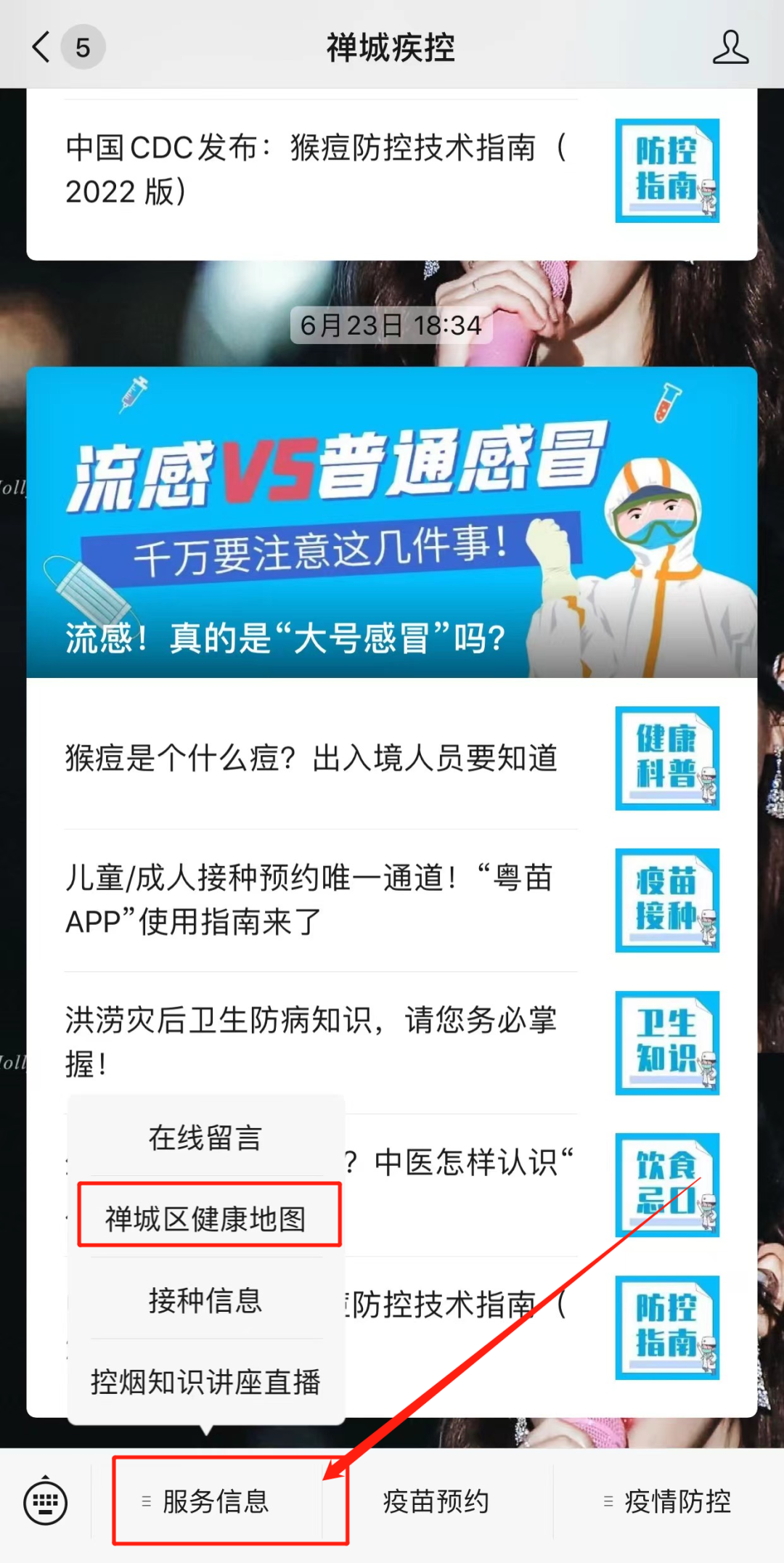This screenshot has width=784, height=1563.
Task: Open the 疫苗预约 menu
Action: tap(436, 1501)
